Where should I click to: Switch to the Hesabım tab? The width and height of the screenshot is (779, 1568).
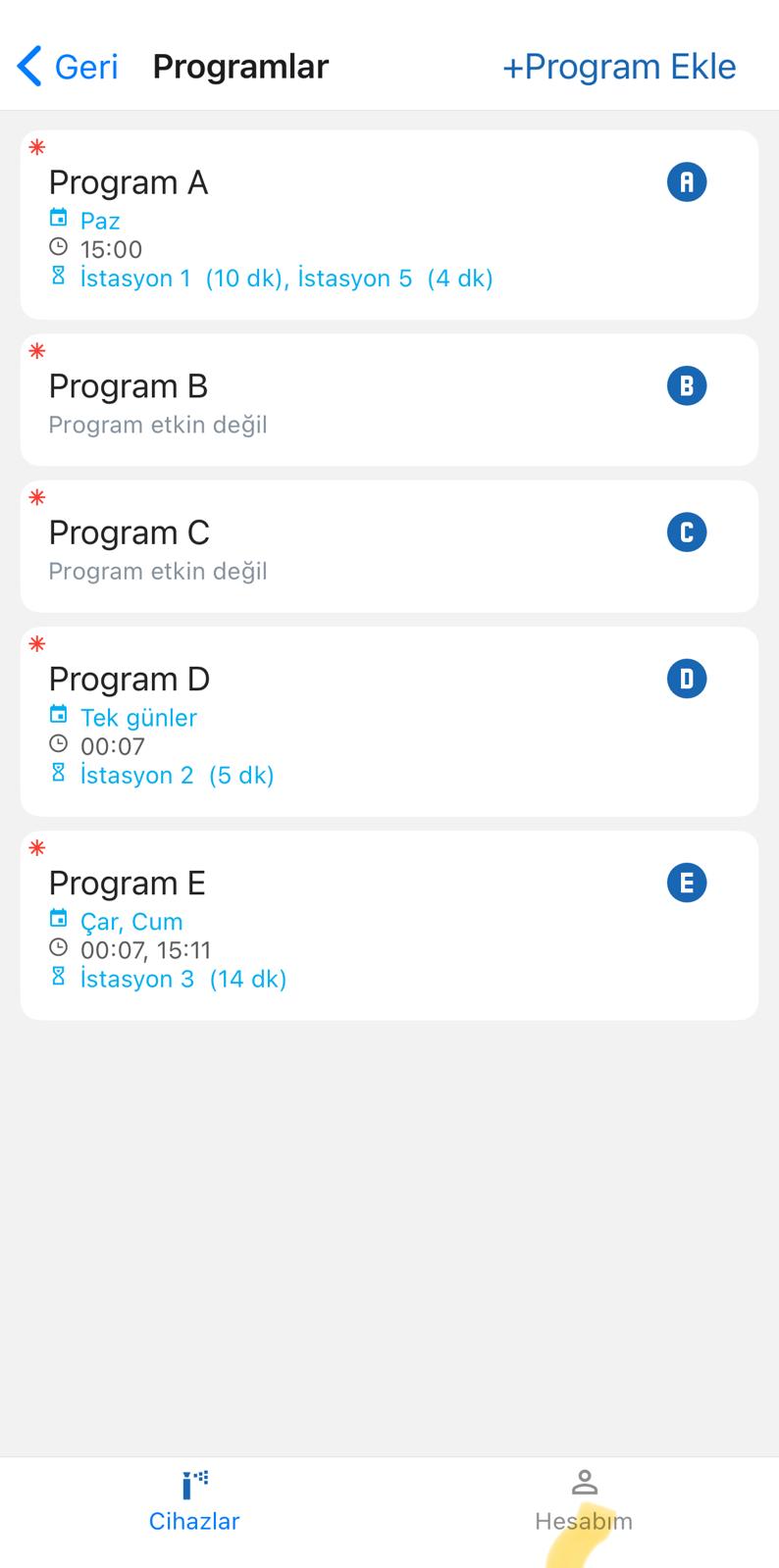click(x=584, y=1502)
